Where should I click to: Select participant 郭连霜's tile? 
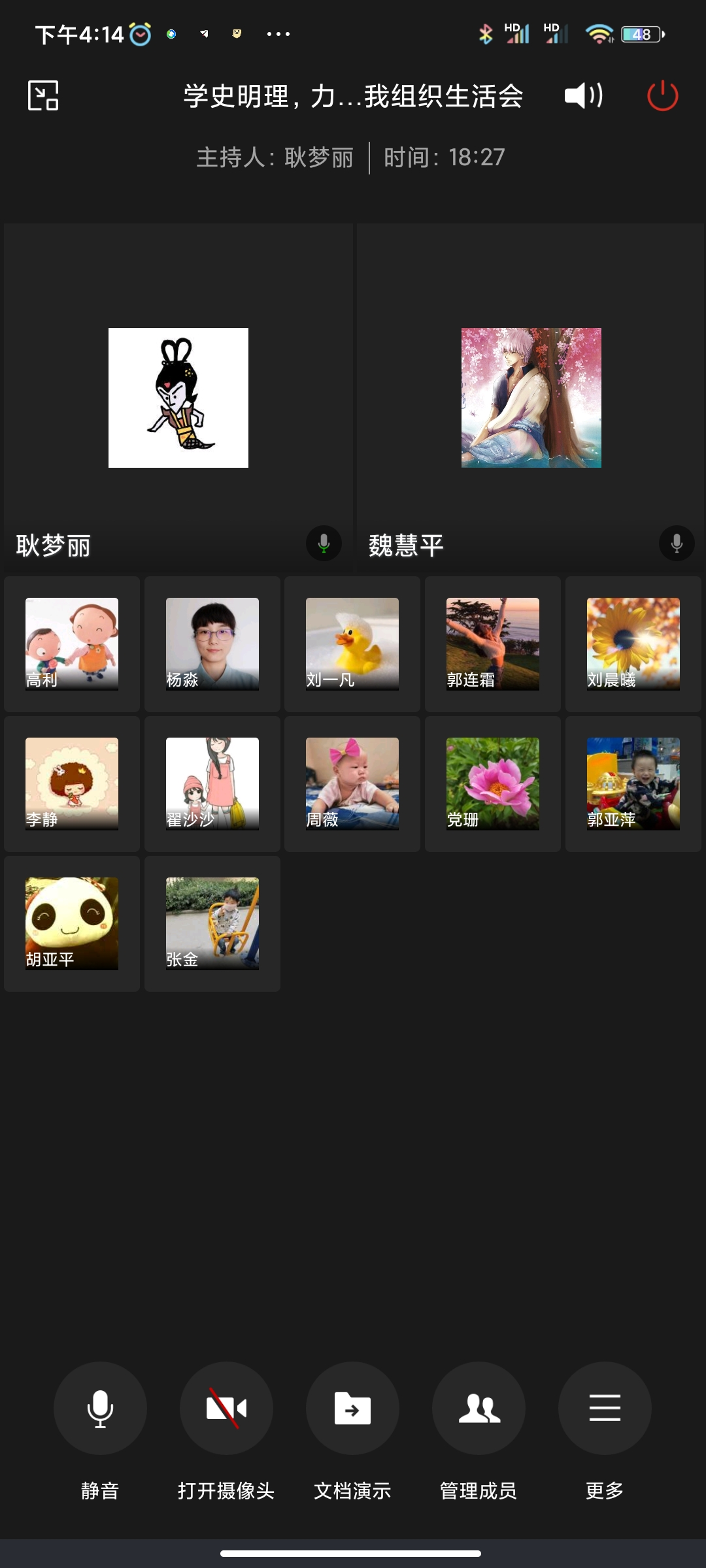[x=493, y=644]
